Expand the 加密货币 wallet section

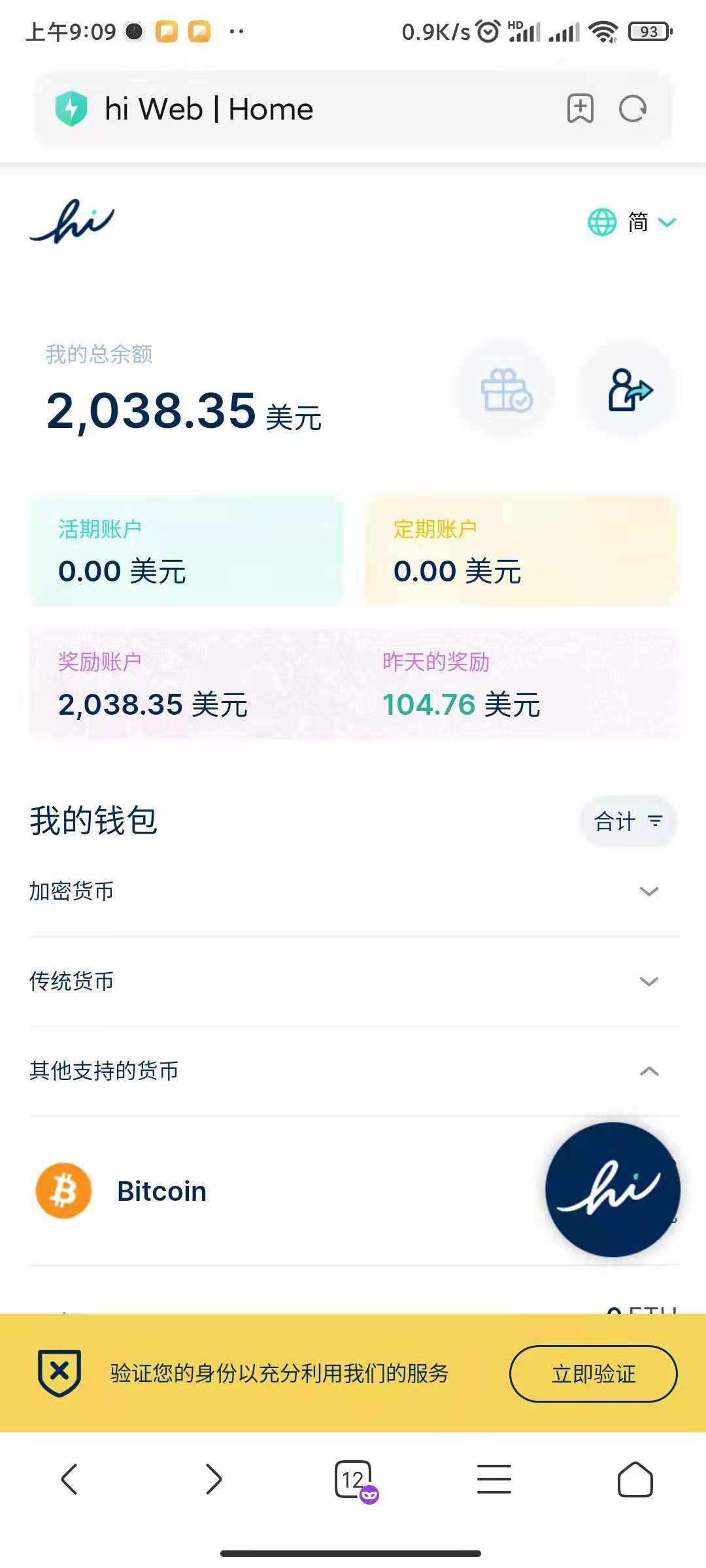648,890
